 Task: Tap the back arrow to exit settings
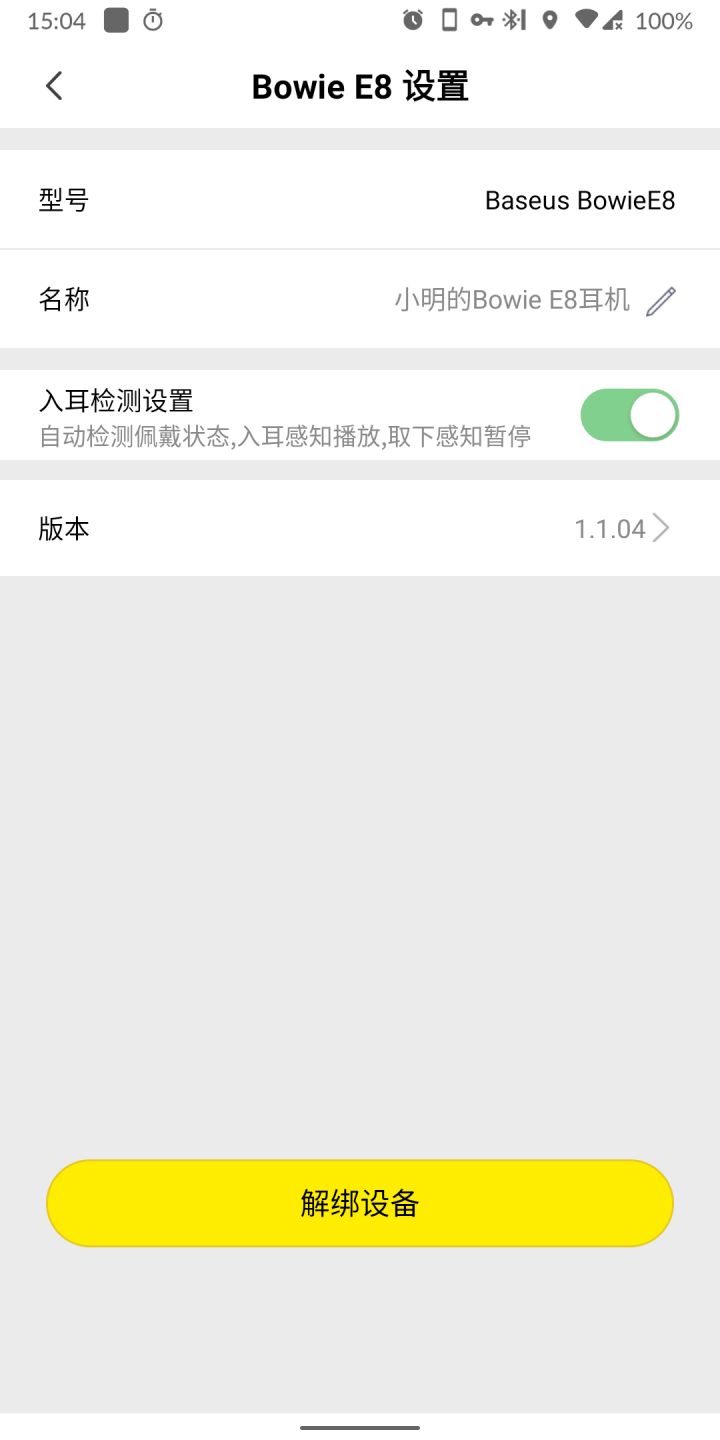pos(53,86)
